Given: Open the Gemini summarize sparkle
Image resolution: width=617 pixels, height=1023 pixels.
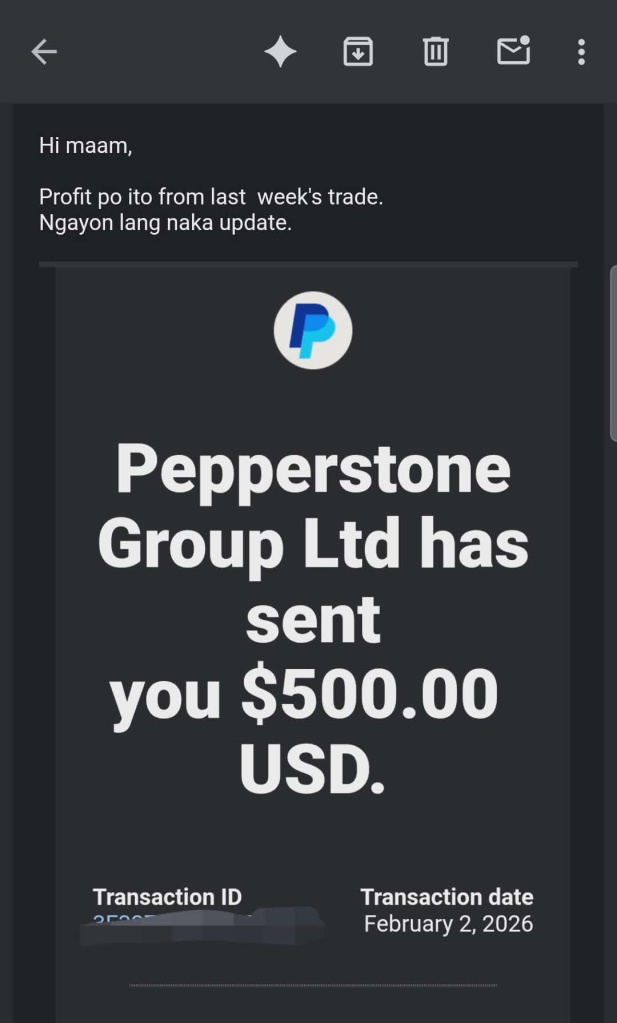Looking at the screenshot, I should (x=280, y=52).
